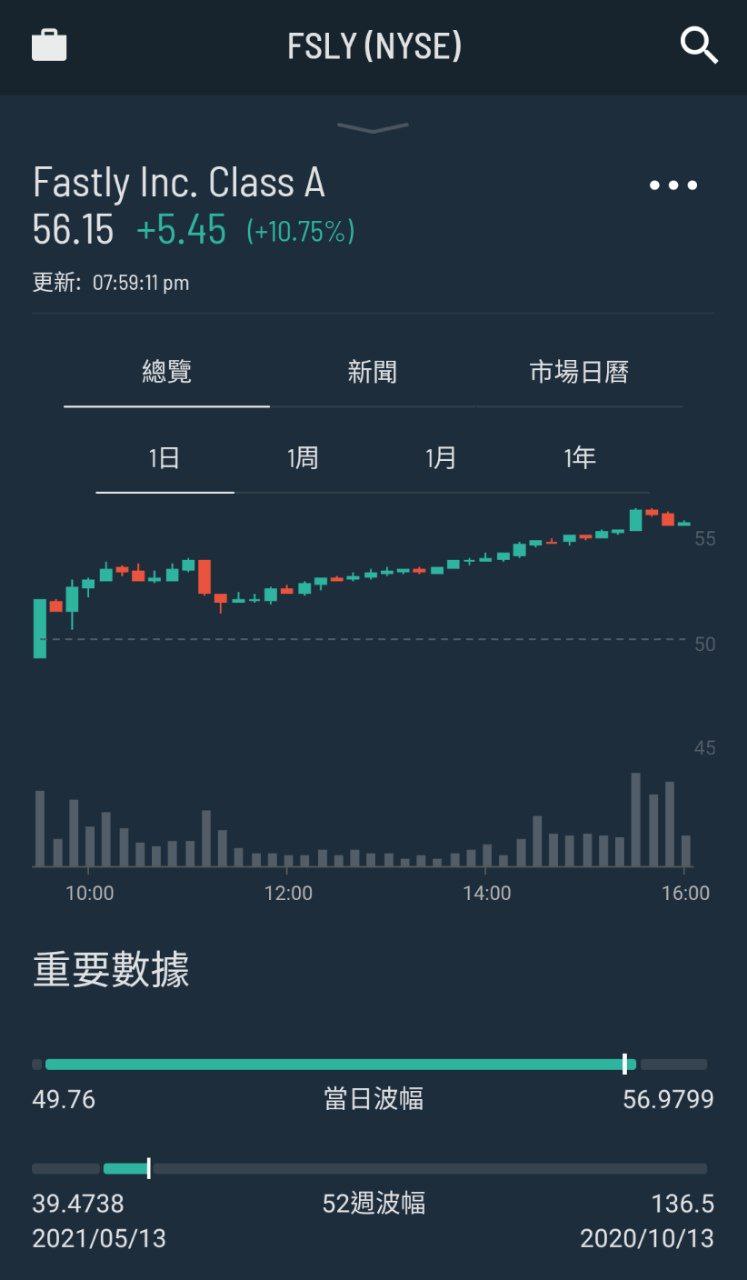Show the 1周 chart range
Image resolution: width=747 pixels, height=1280 pixels.
(303, 458)
